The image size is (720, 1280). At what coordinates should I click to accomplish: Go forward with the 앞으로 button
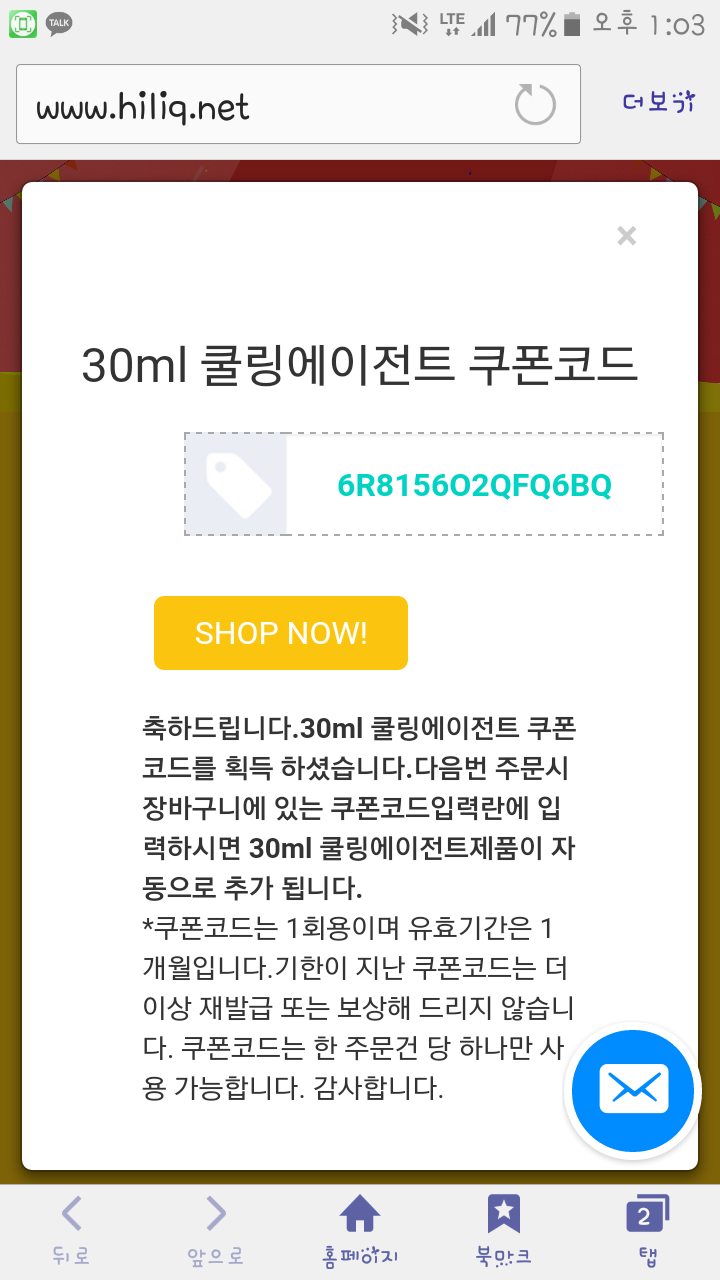coord(216,1230)
